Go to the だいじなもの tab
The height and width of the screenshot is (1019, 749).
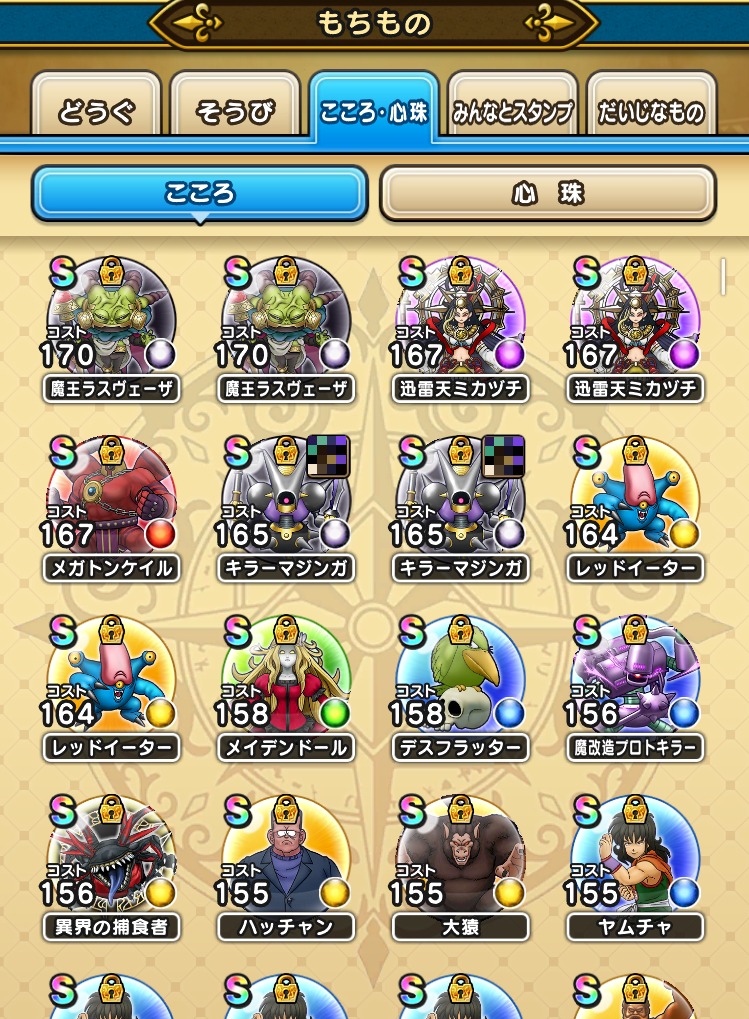pos(651,110)
